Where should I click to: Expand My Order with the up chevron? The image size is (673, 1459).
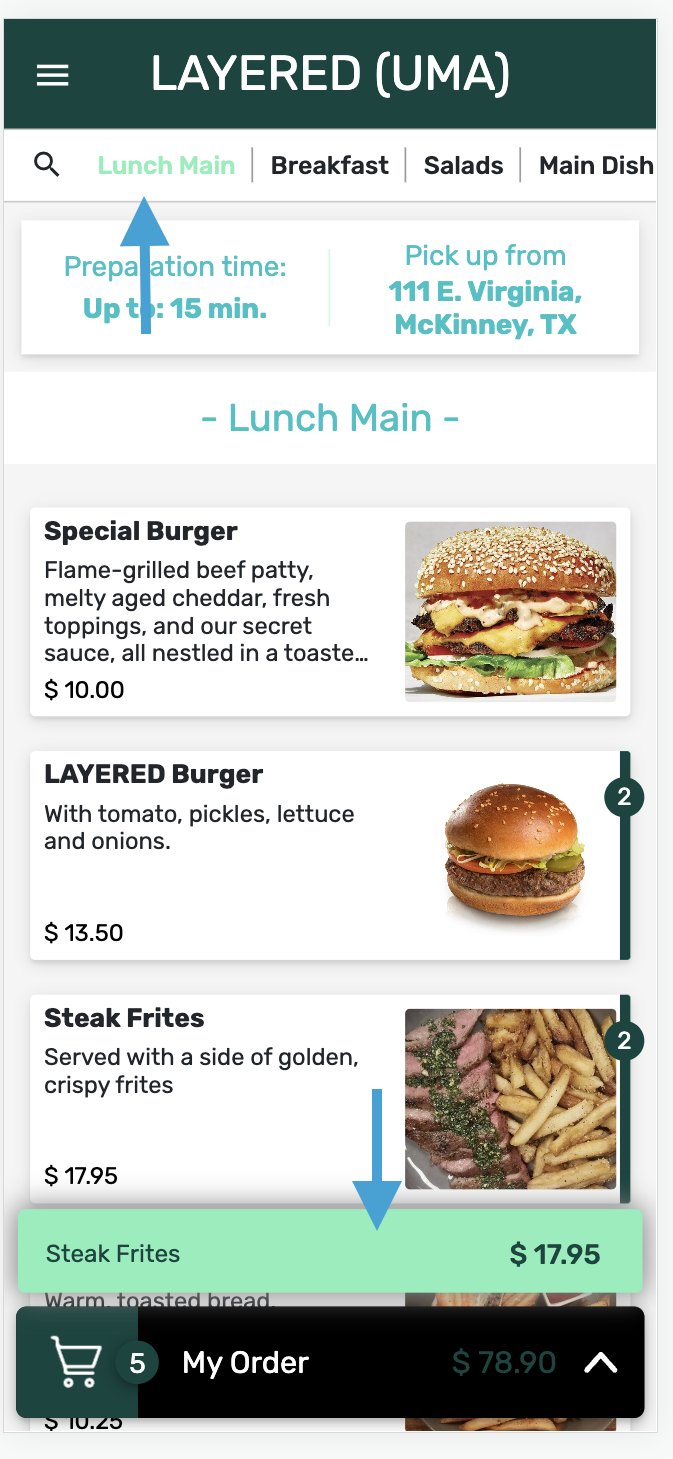click(x=600, y=1362)
